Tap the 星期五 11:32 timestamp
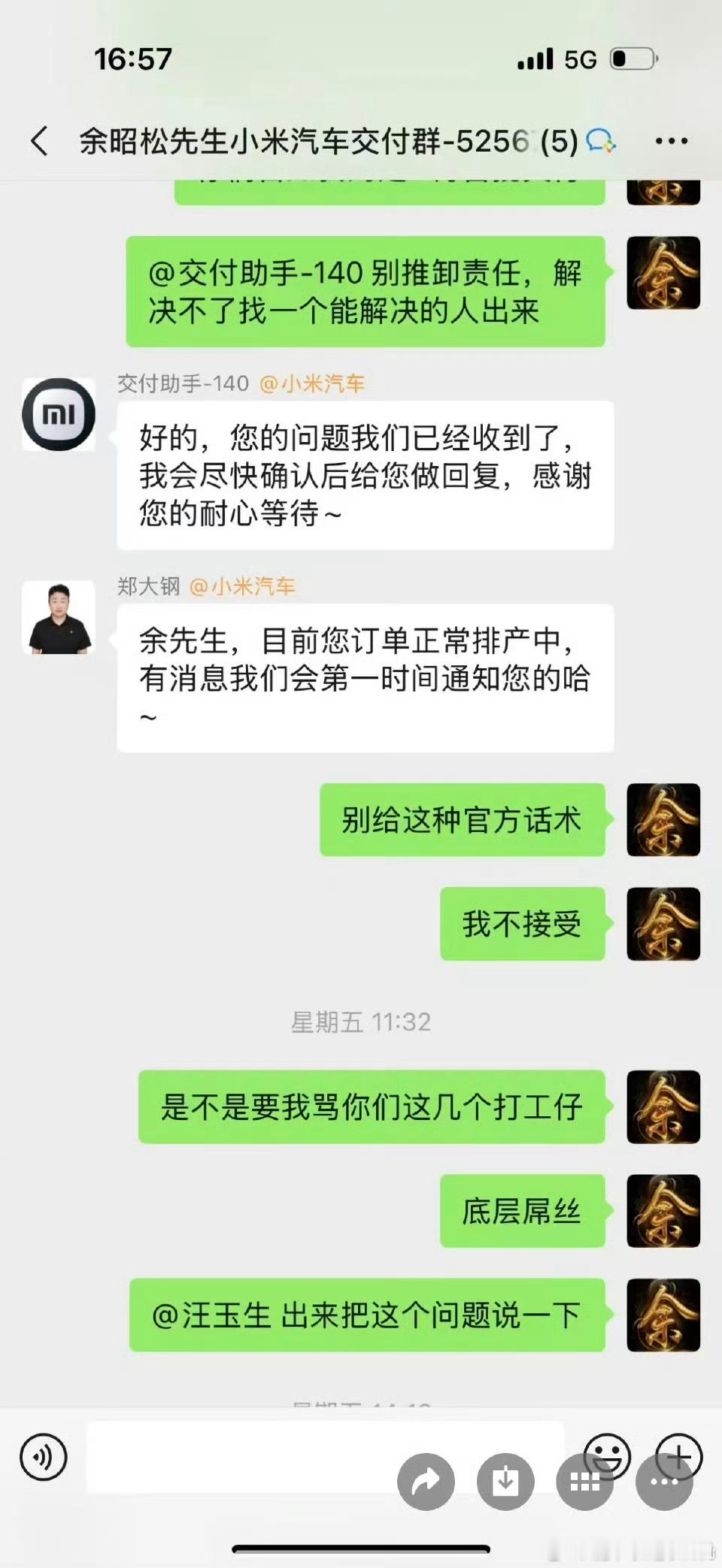Viewport: 722px width, 1568px height. (x=361, y=1022)
